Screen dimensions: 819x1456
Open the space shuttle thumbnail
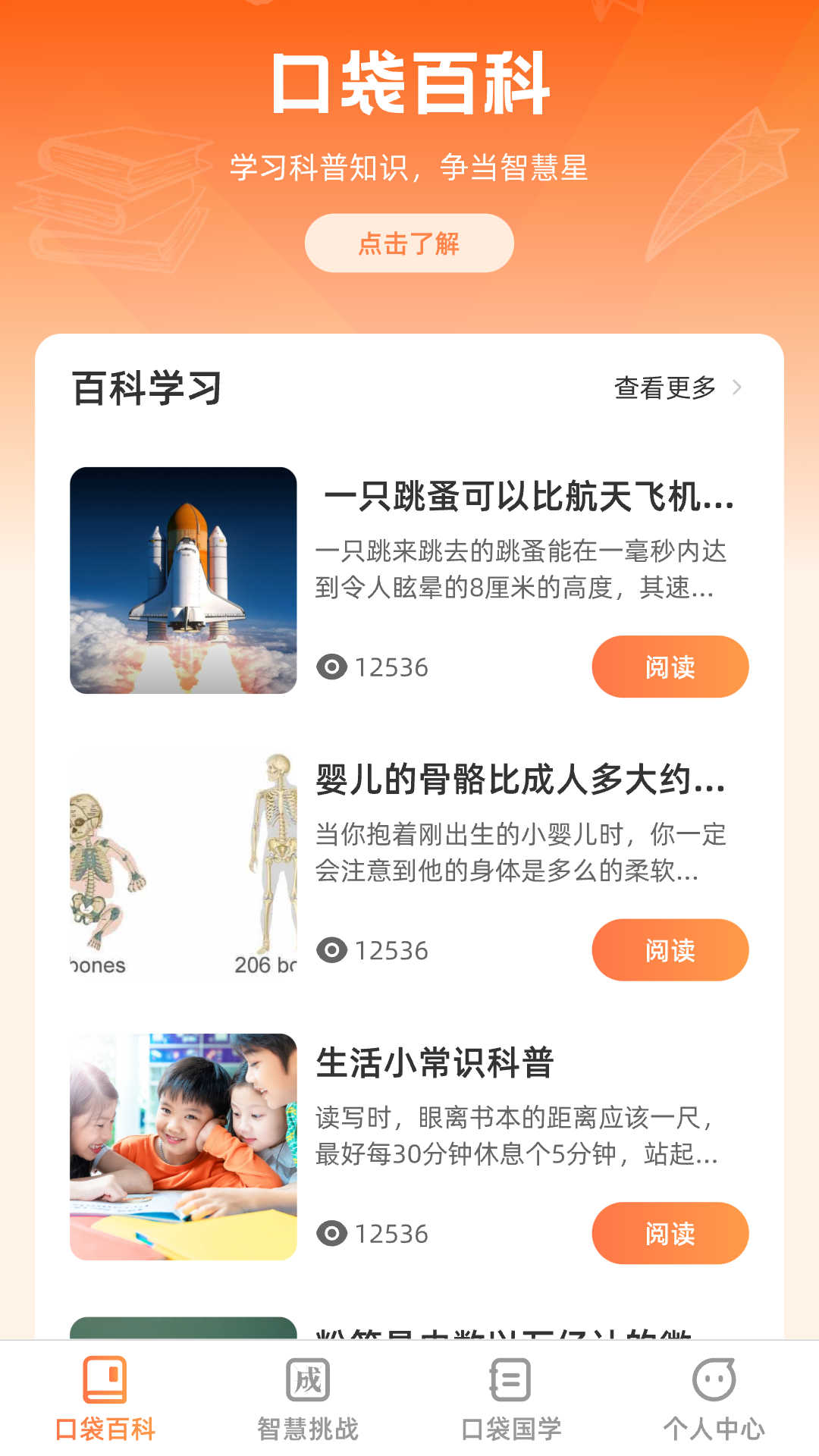pyautogui.click(x=184, y=580)
